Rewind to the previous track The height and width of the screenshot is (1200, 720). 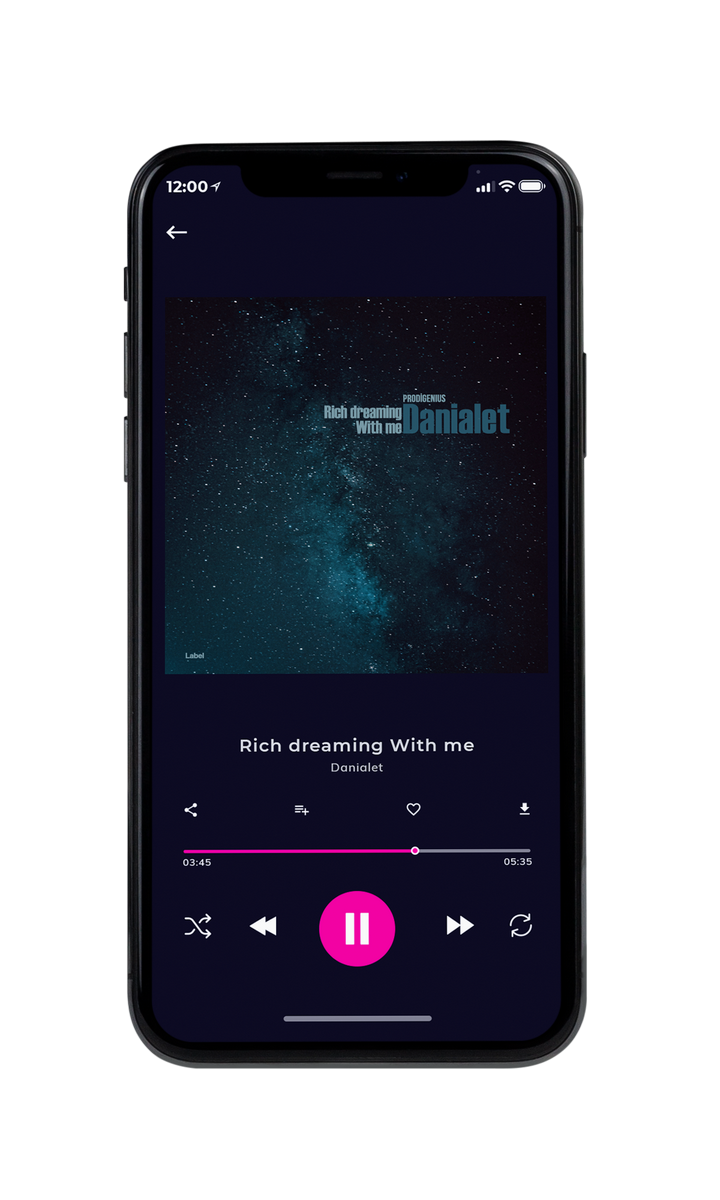(x=263, y=927)
